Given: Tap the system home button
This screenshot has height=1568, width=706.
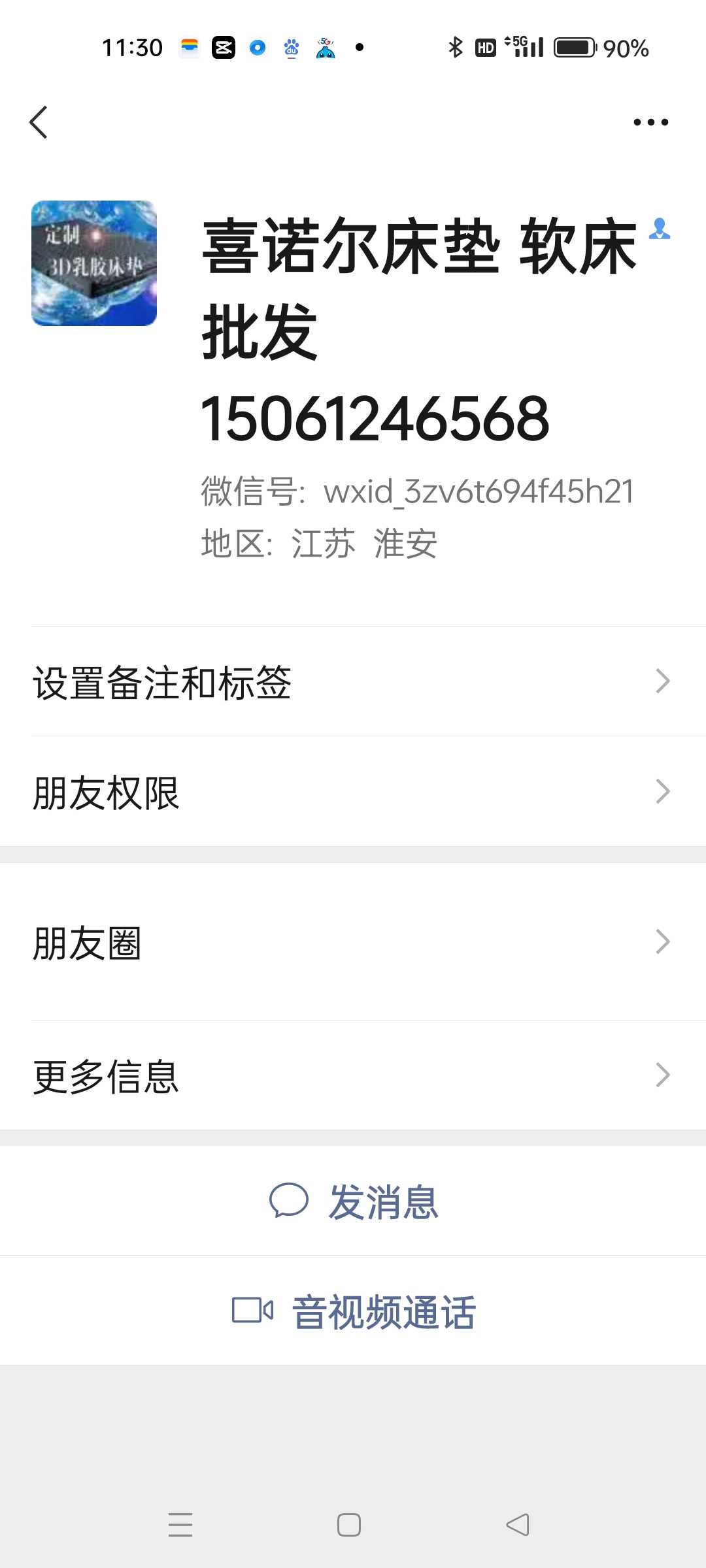Looking at the screenshot, I should [x=349, y=1525].
